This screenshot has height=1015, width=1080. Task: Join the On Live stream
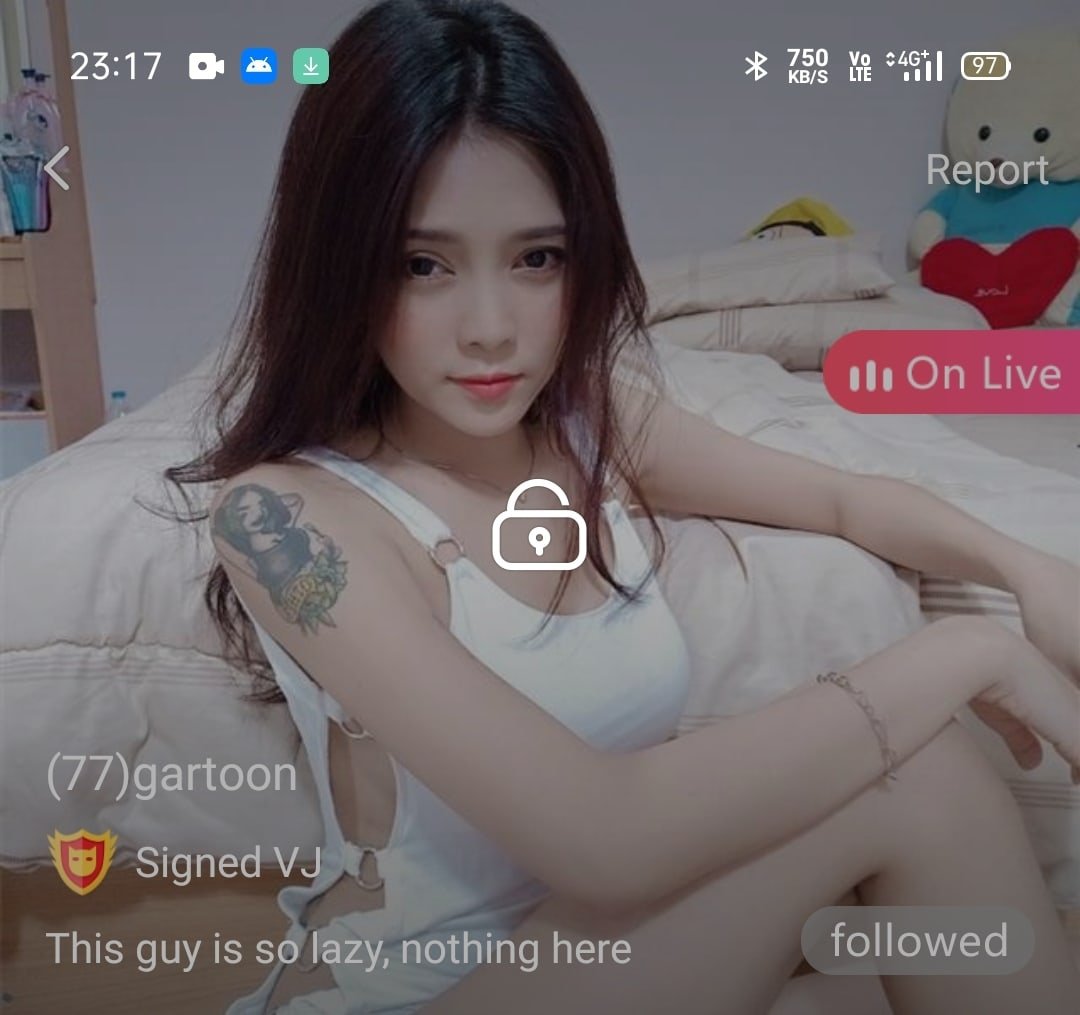(954, 374)
